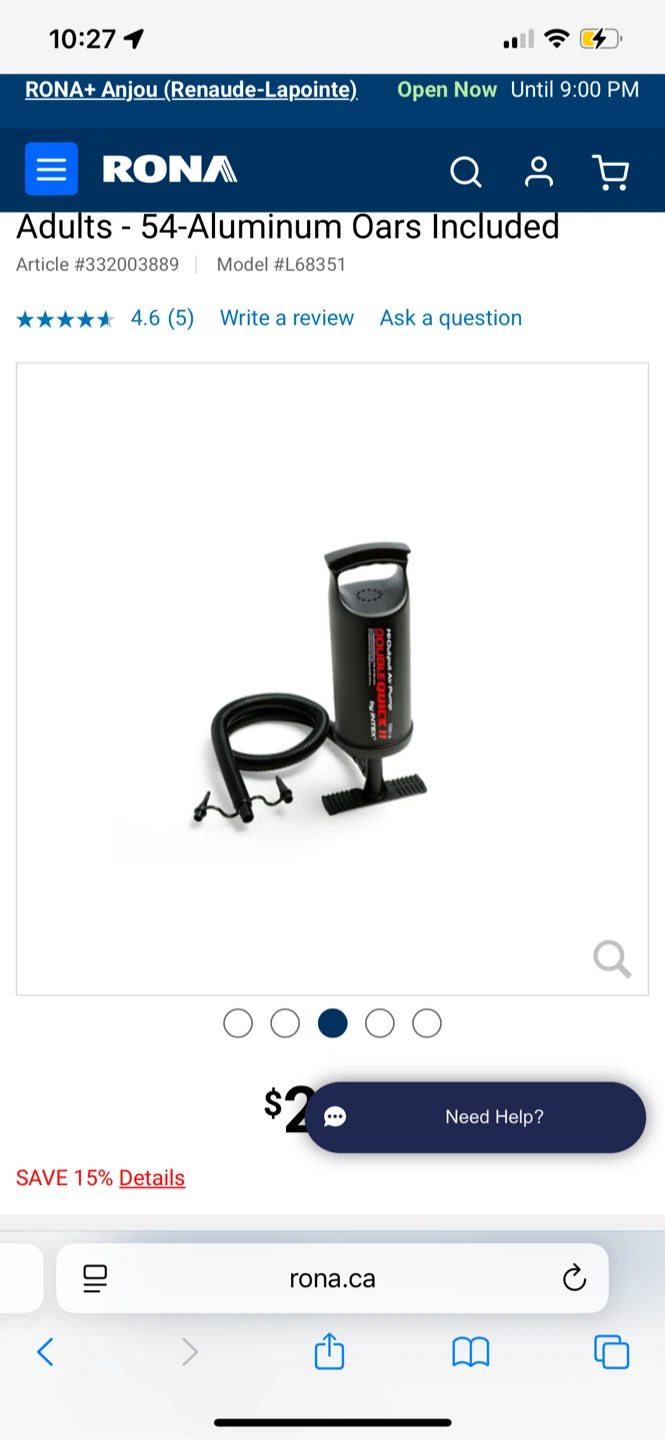Screen dimensions: 665x1440
Task: Select the first image carousel dot
Action: pyautogui.click(x=238, y=1023)
